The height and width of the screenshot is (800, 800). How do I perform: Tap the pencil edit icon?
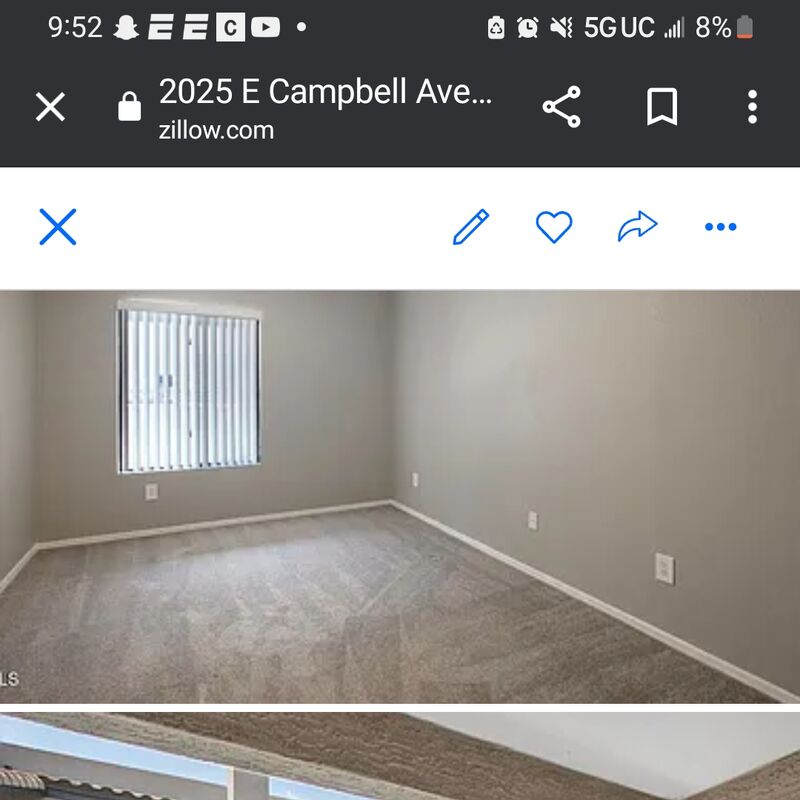click(x=471, y=227)
